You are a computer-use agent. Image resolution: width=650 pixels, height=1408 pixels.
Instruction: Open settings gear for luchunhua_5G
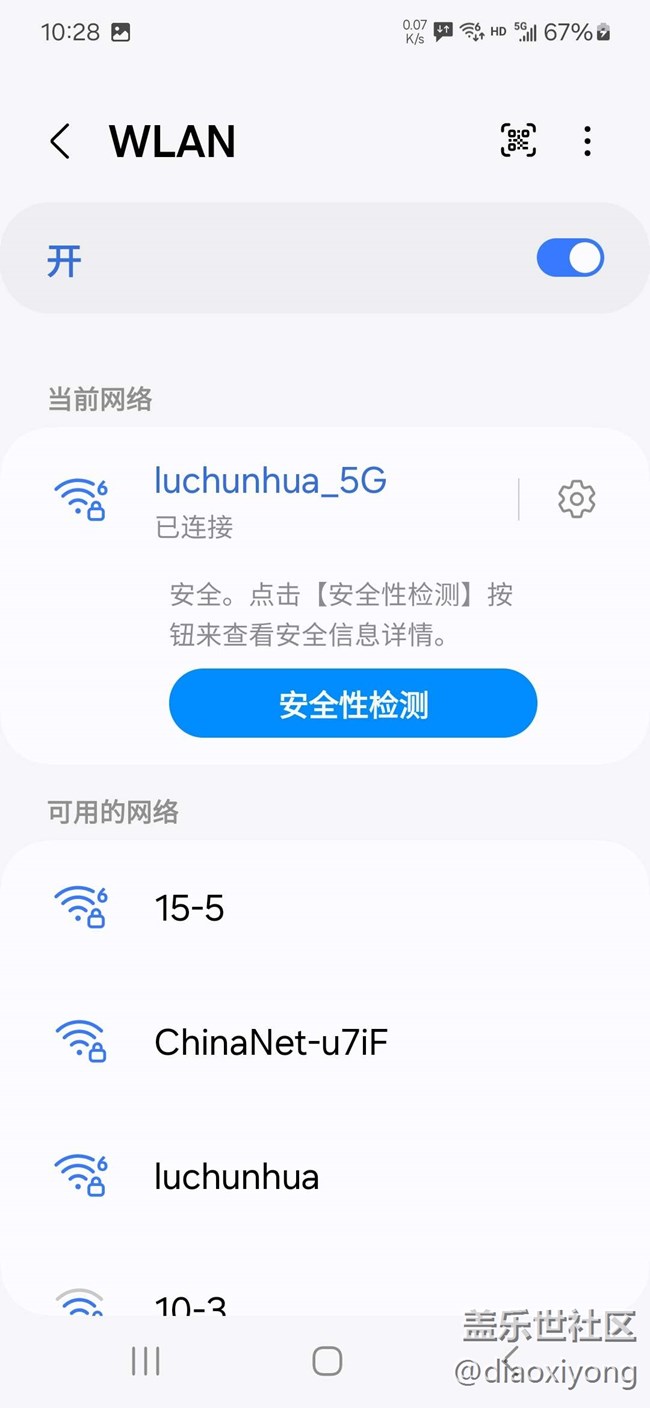[576, 499]
